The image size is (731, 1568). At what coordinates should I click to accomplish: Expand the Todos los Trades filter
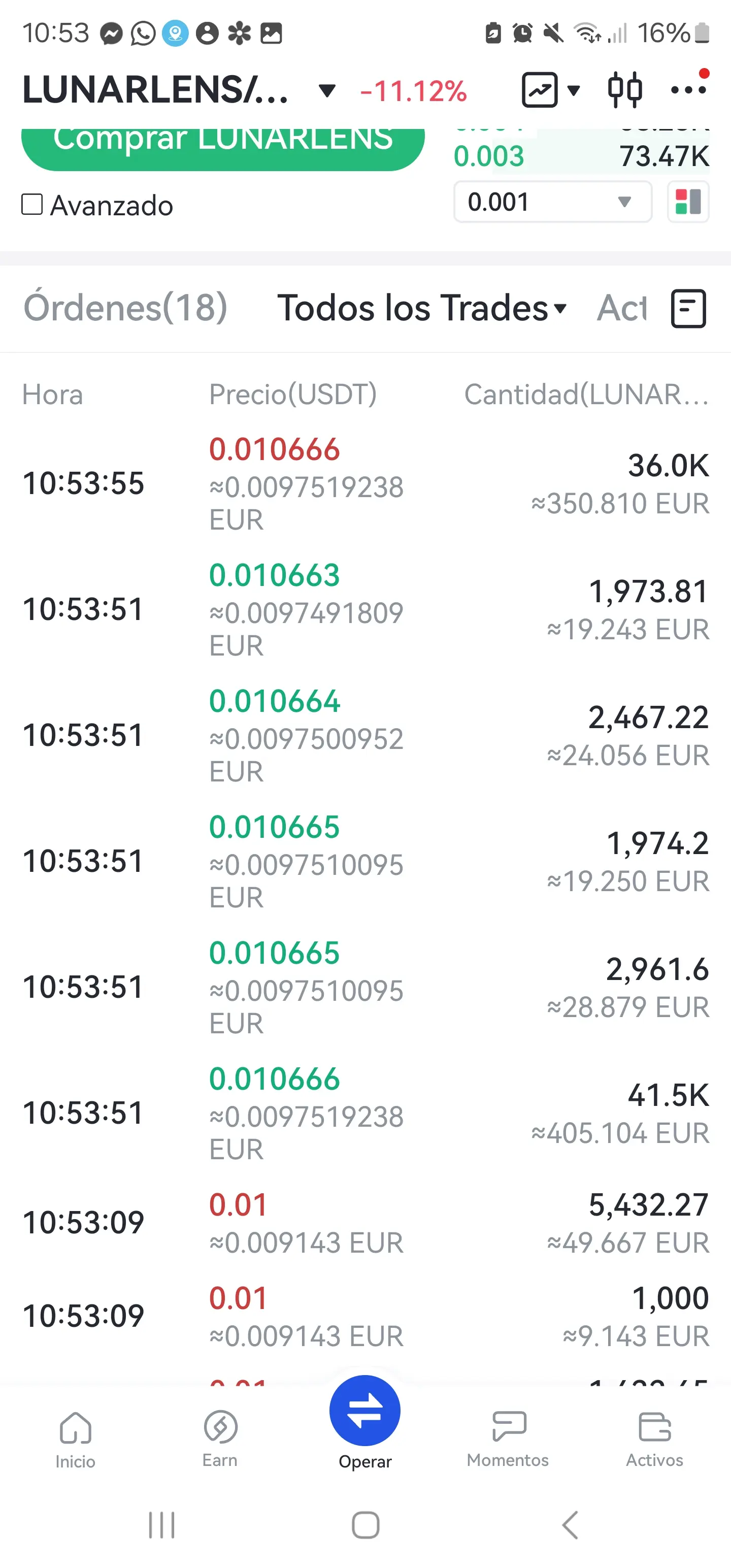pyautogui.click(x=422, y=307)
